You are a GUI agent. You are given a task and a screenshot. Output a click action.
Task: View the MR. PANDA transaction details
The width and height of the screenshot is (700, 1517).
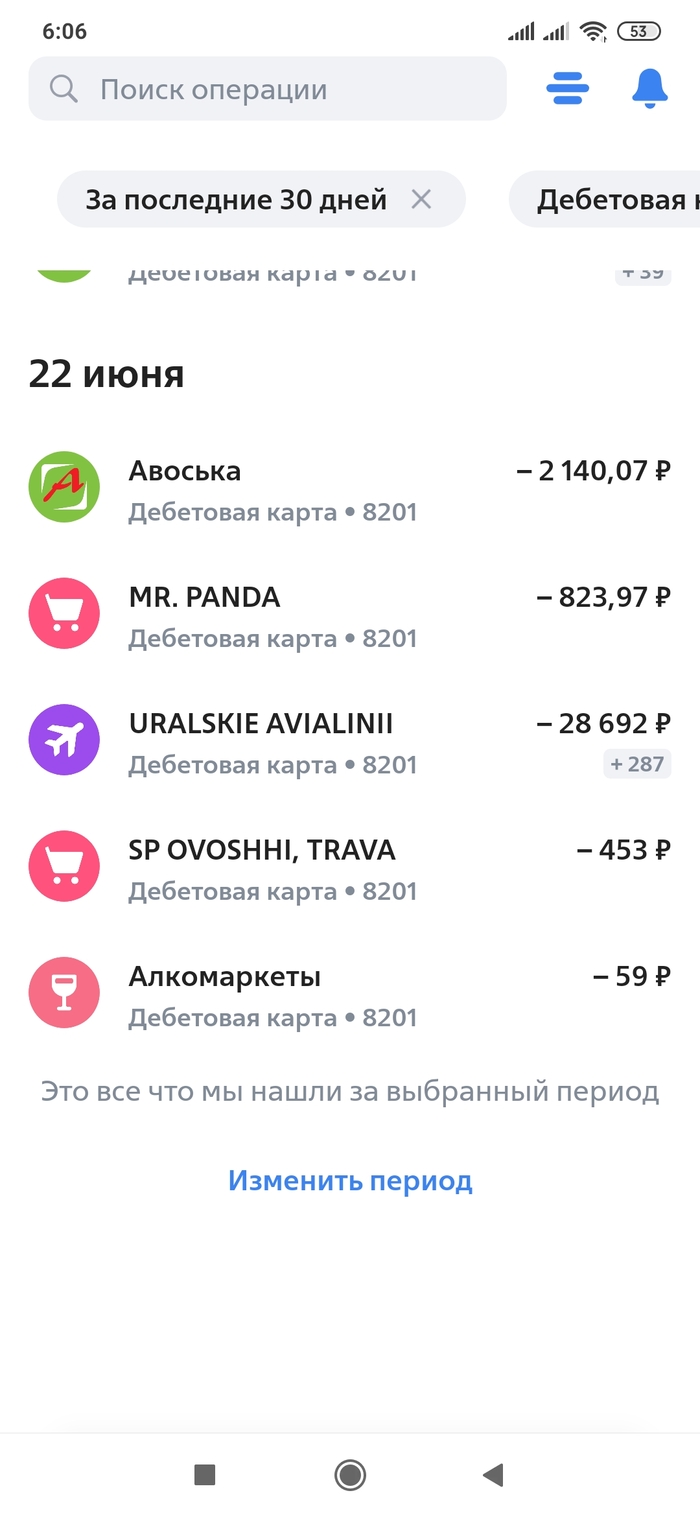tap(350, 616)
